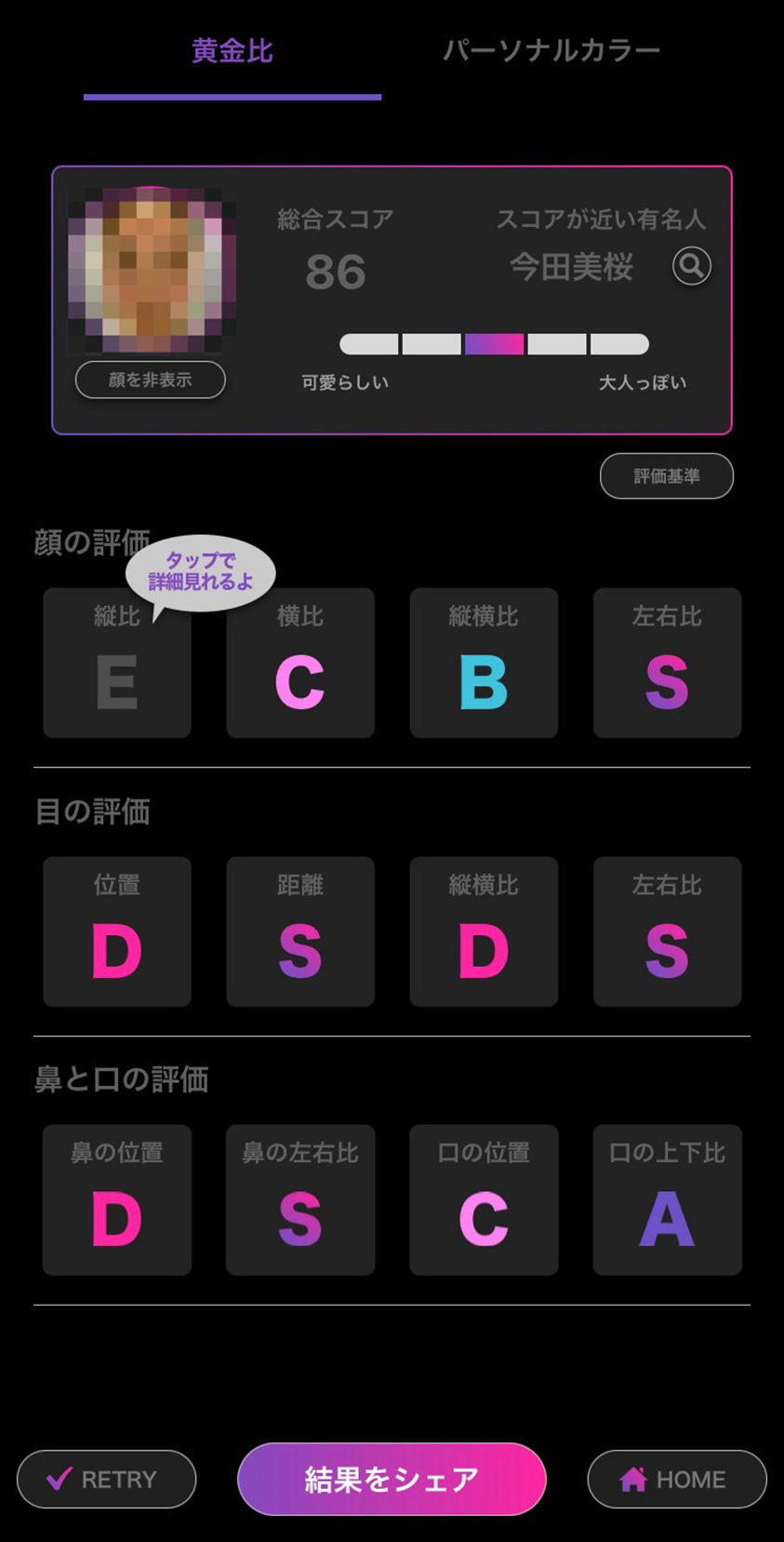
Task: Share results with 結果をシェア
Action: (392, 1479)
